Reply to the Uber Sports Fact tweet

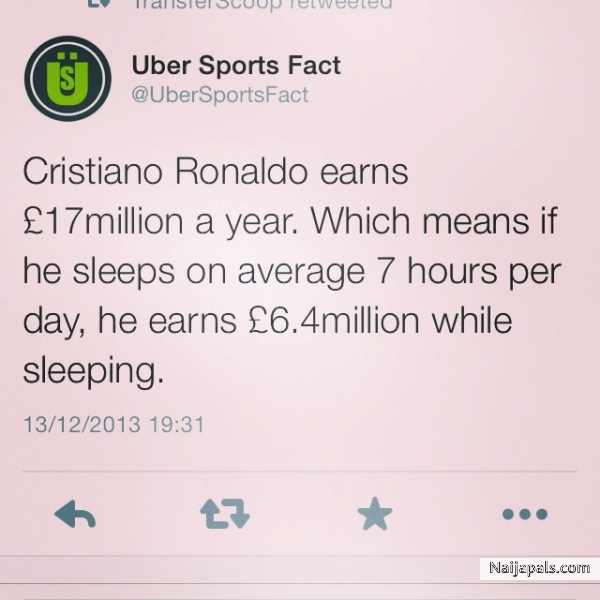coord(75,514)
